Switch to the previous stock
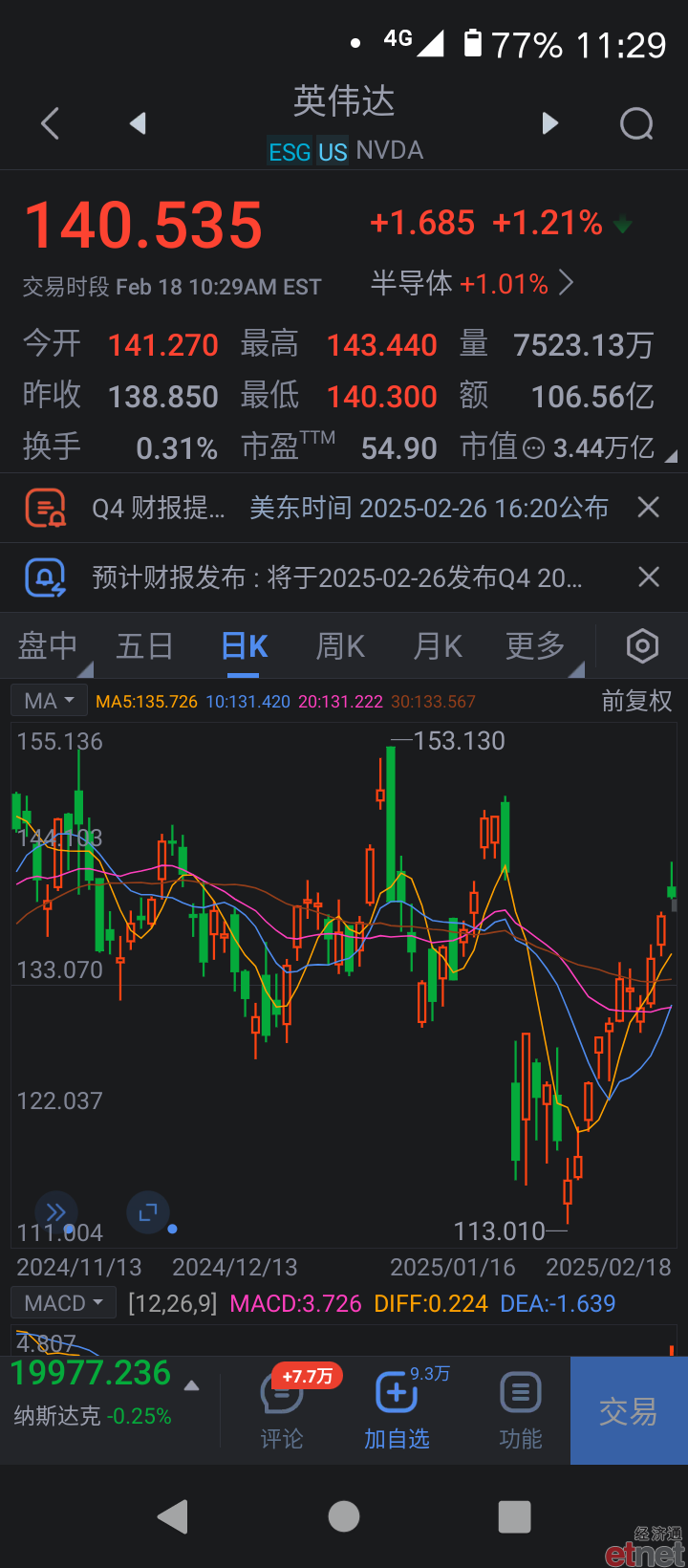Viewport: 688px width, 1568px height. (138, 123)
